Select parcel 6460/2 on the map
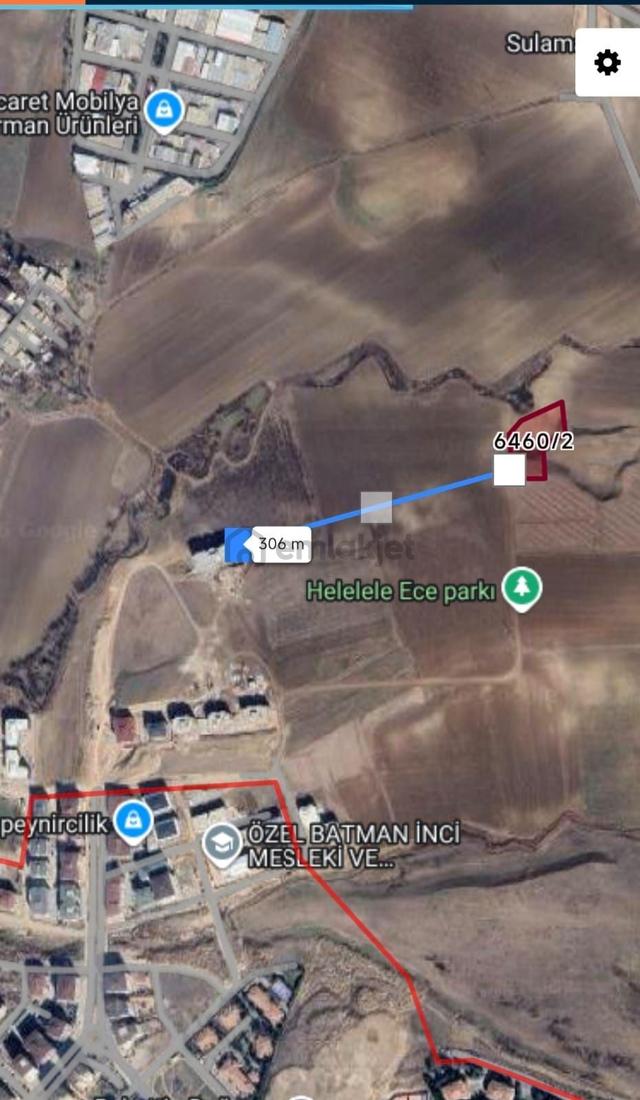The height and width of the screenshot is (1100, 640). tap(539, 441)
